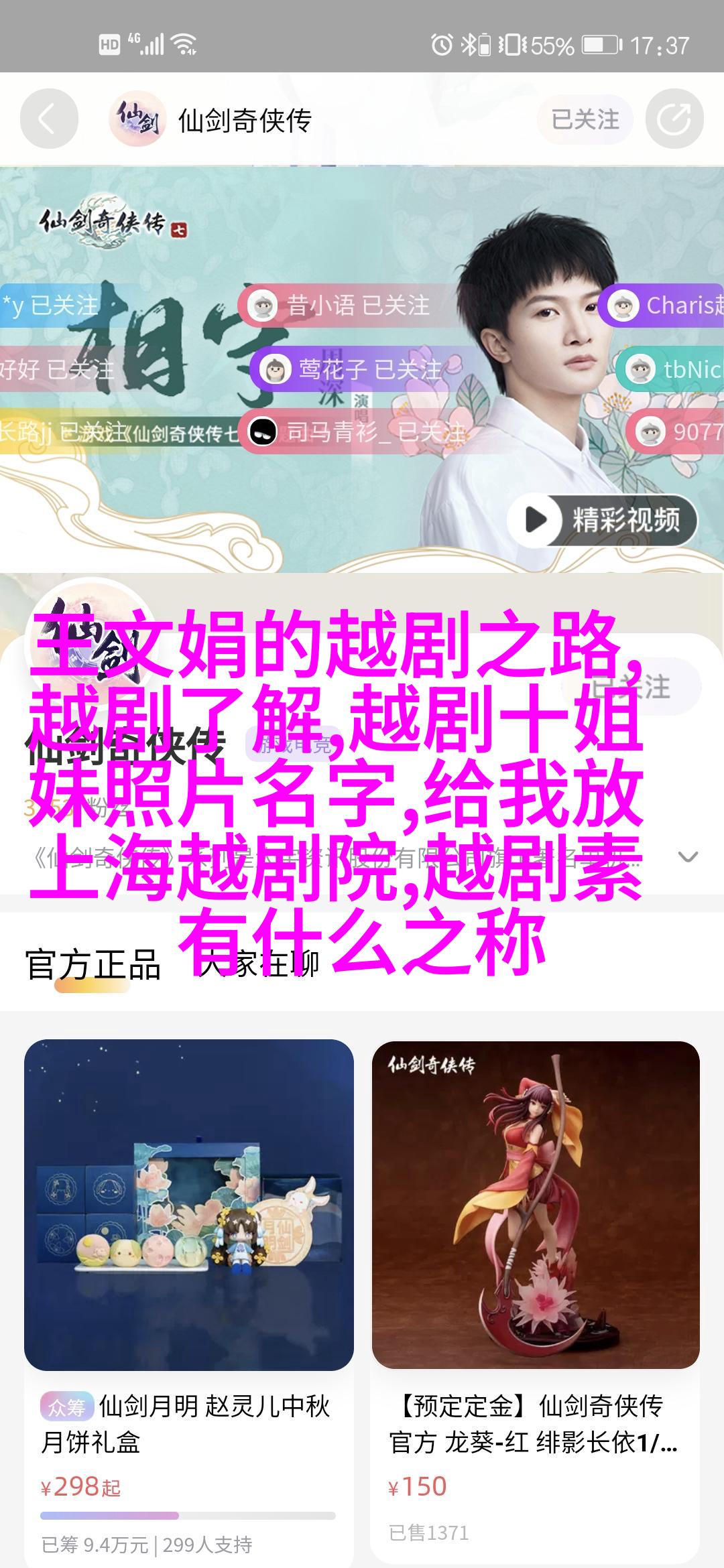
Task: Expand the brand description chevron
Action: tap(688, 857)
